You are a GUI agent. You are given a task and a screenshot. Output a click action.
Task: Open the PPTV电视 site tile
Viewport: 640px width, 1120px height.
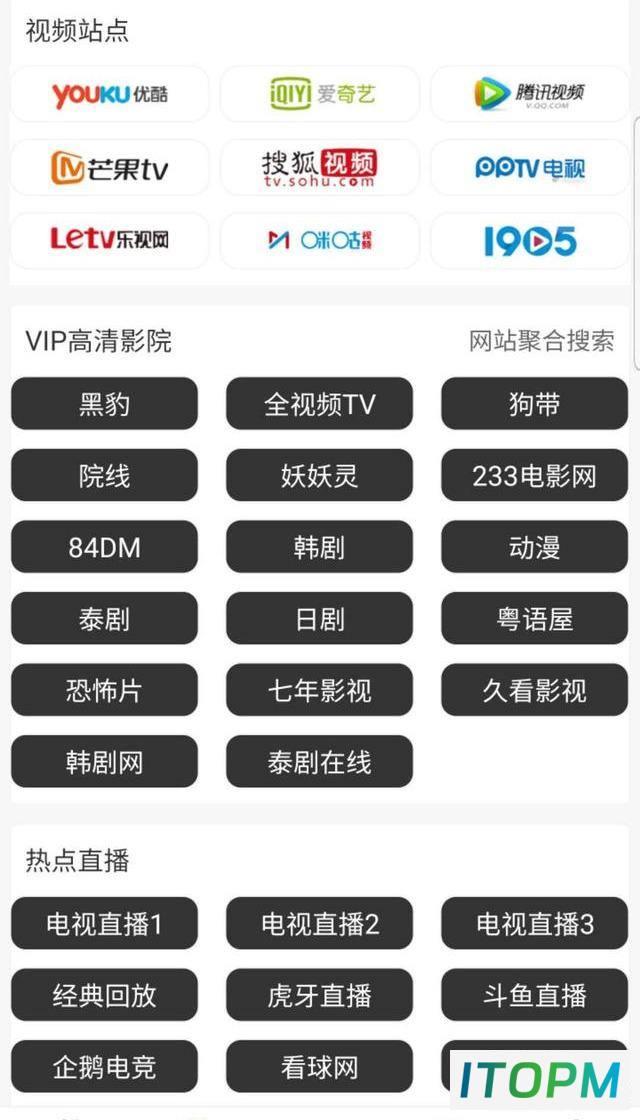point(530,168)
